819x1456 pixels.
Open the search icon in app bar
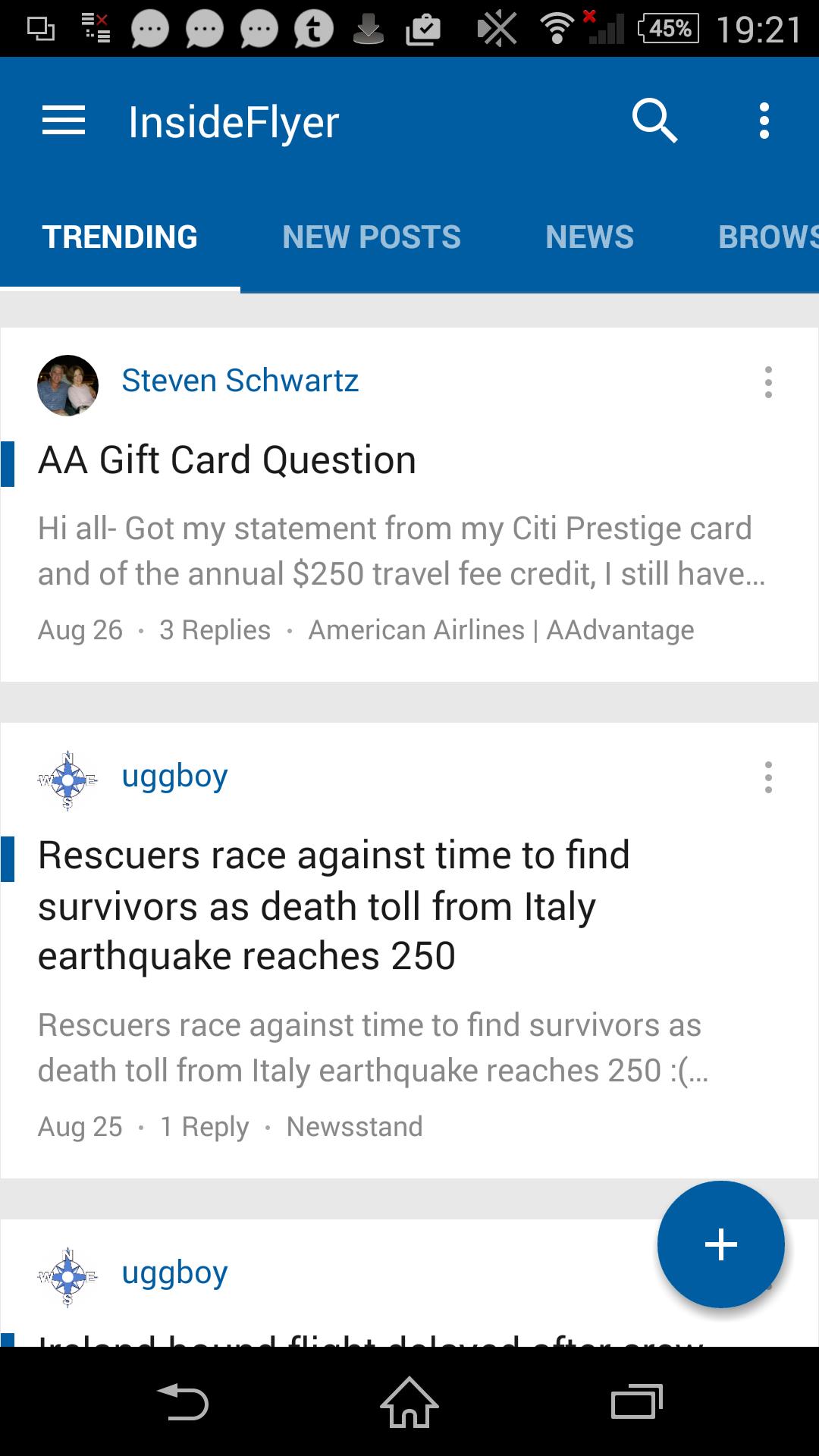tap(654, 121)
